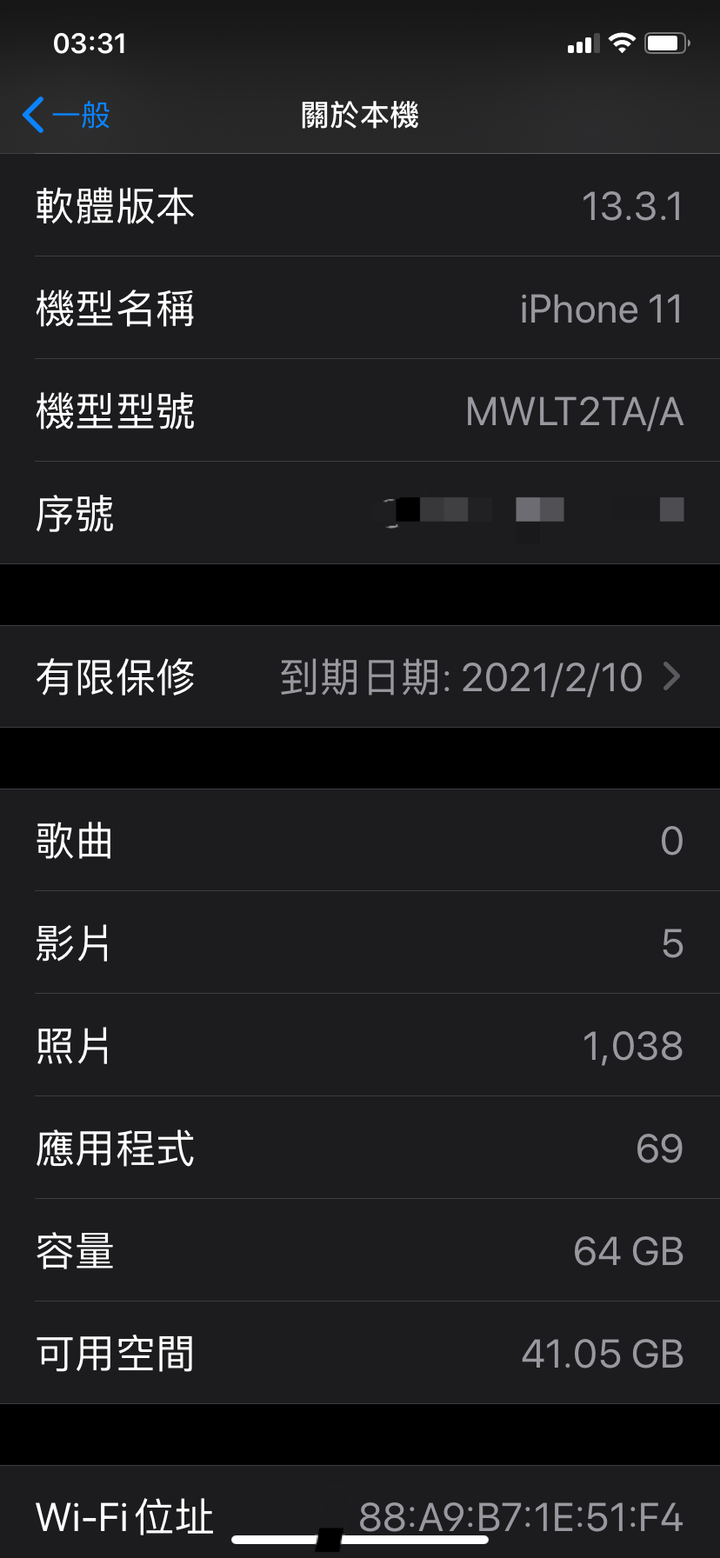
Task: Open the 有限保修 warranty details
Action: 360,677
